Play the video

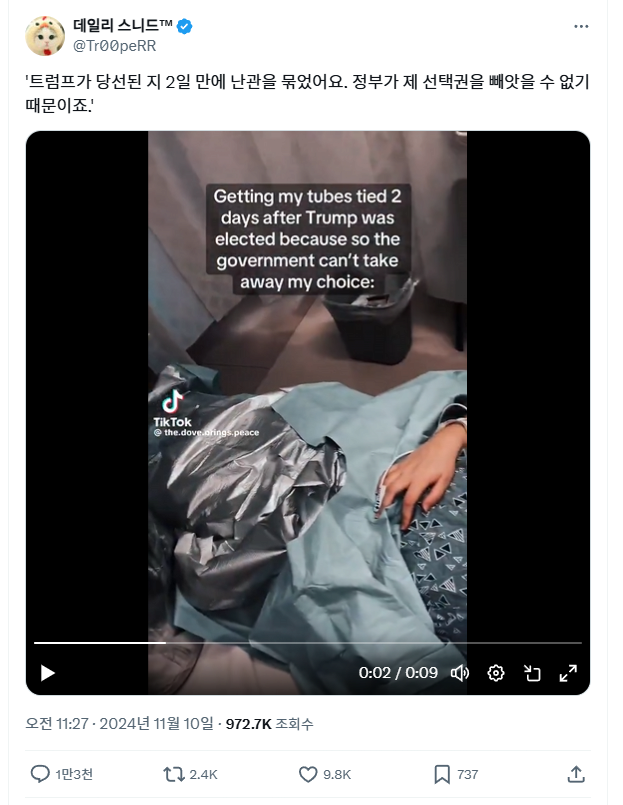pyautogui.click(x=47, y=673)
